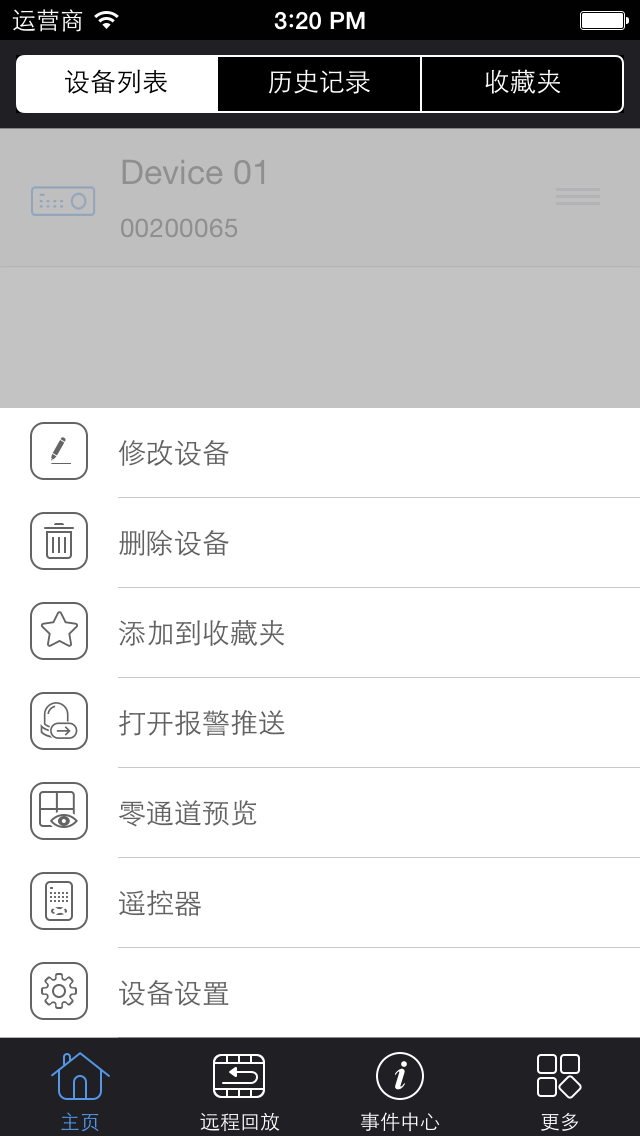This screenshot has width=640, height=1136.
Task: Enable 打开报警推送 option
Action: pyautogui.click(x=202, y=723)
